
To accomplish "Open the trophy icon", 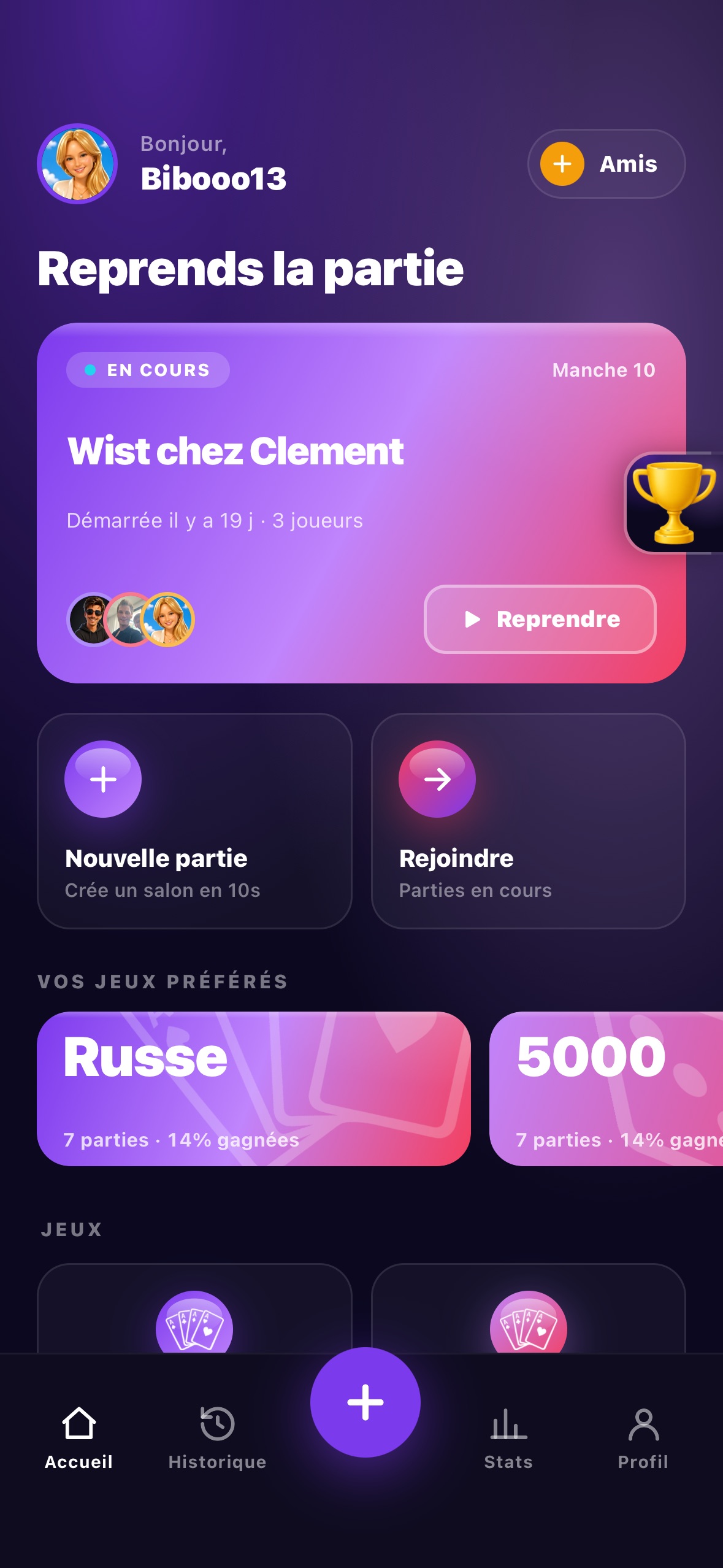I will 674,503.
